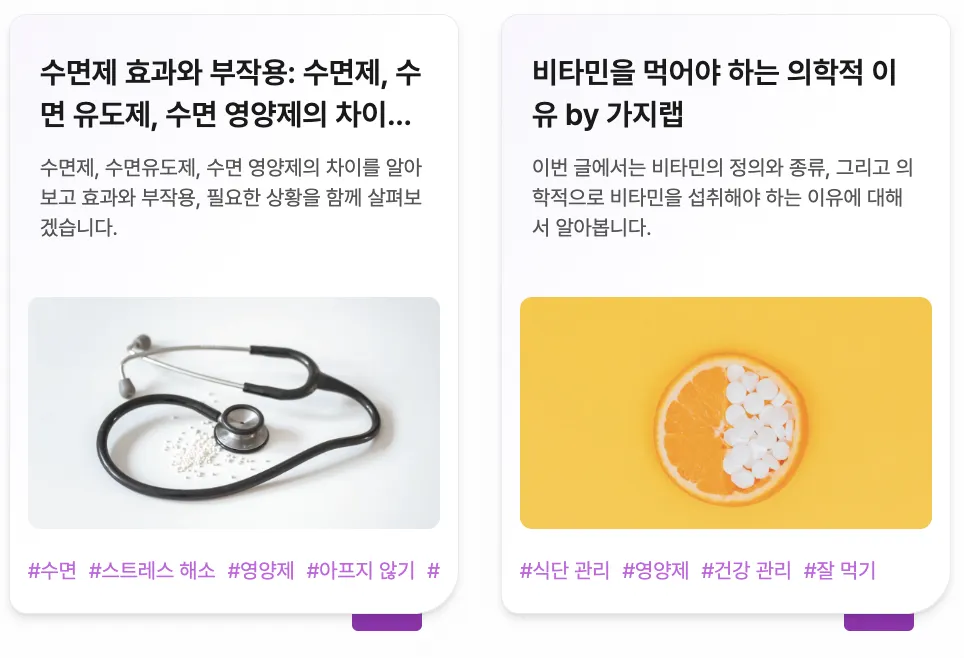Viewport: 964px width, 658px height.
Task: Select the #아프지 않기 hashtag
Action: coord(360,571)
